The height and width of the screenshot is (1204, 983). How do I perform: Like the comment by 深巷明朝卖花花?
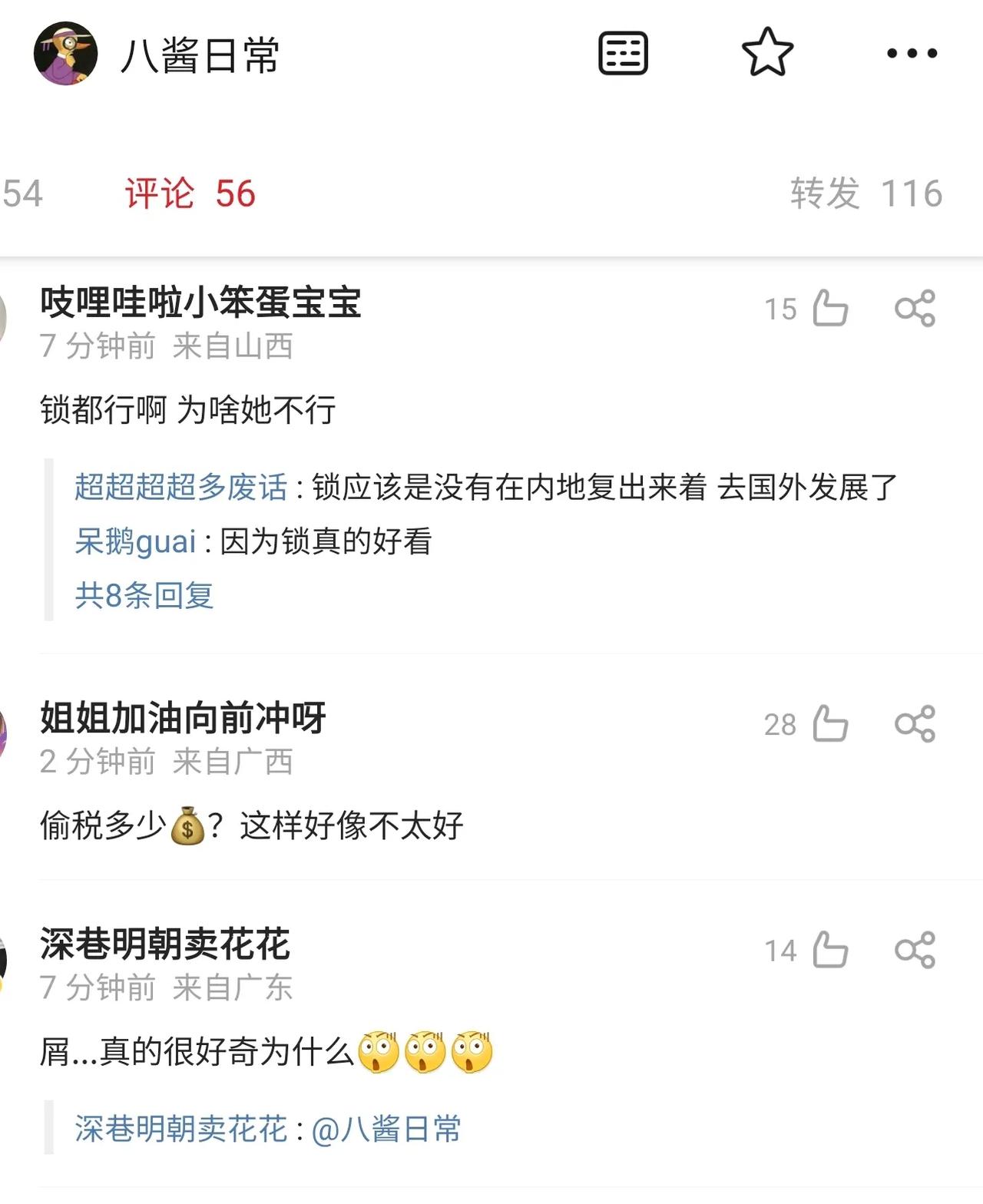coord(829,951)
